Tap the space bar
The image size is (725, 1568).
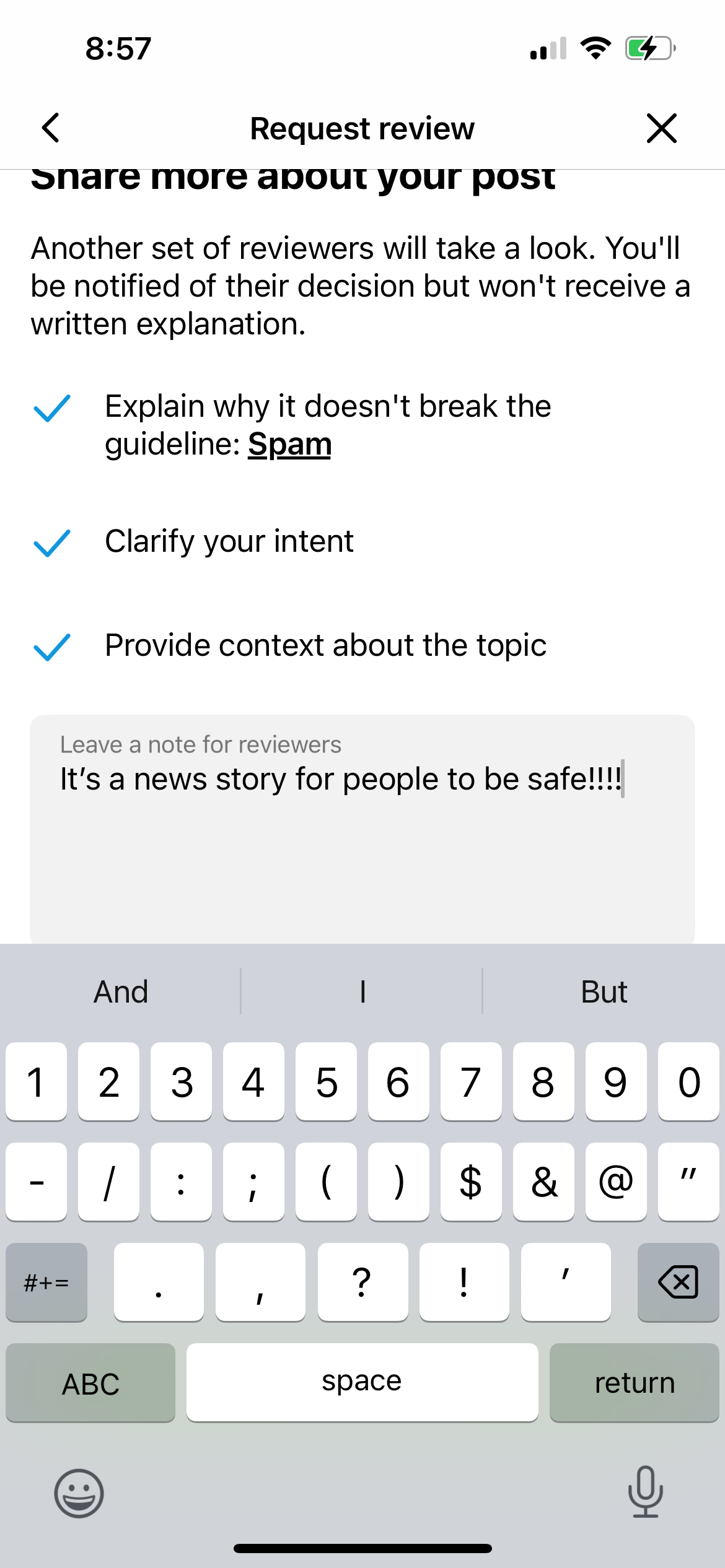(x=362, y=1382)
